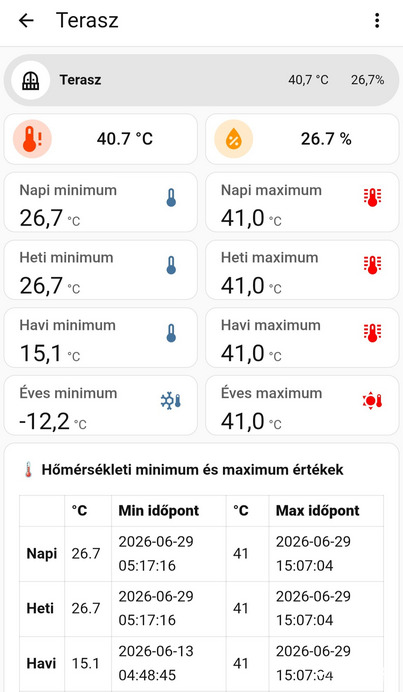The image size is (403, 692).
Task: Open the Havi minimum card
Action: tap(101, 338)
